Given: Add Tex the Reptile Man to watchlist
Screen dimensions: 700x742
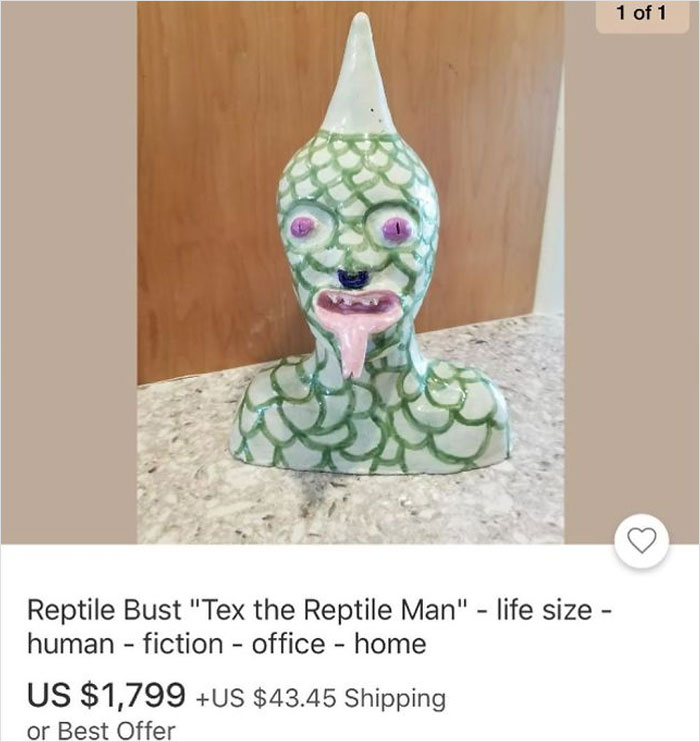Looking at the screenshot, I should [646, 541].
